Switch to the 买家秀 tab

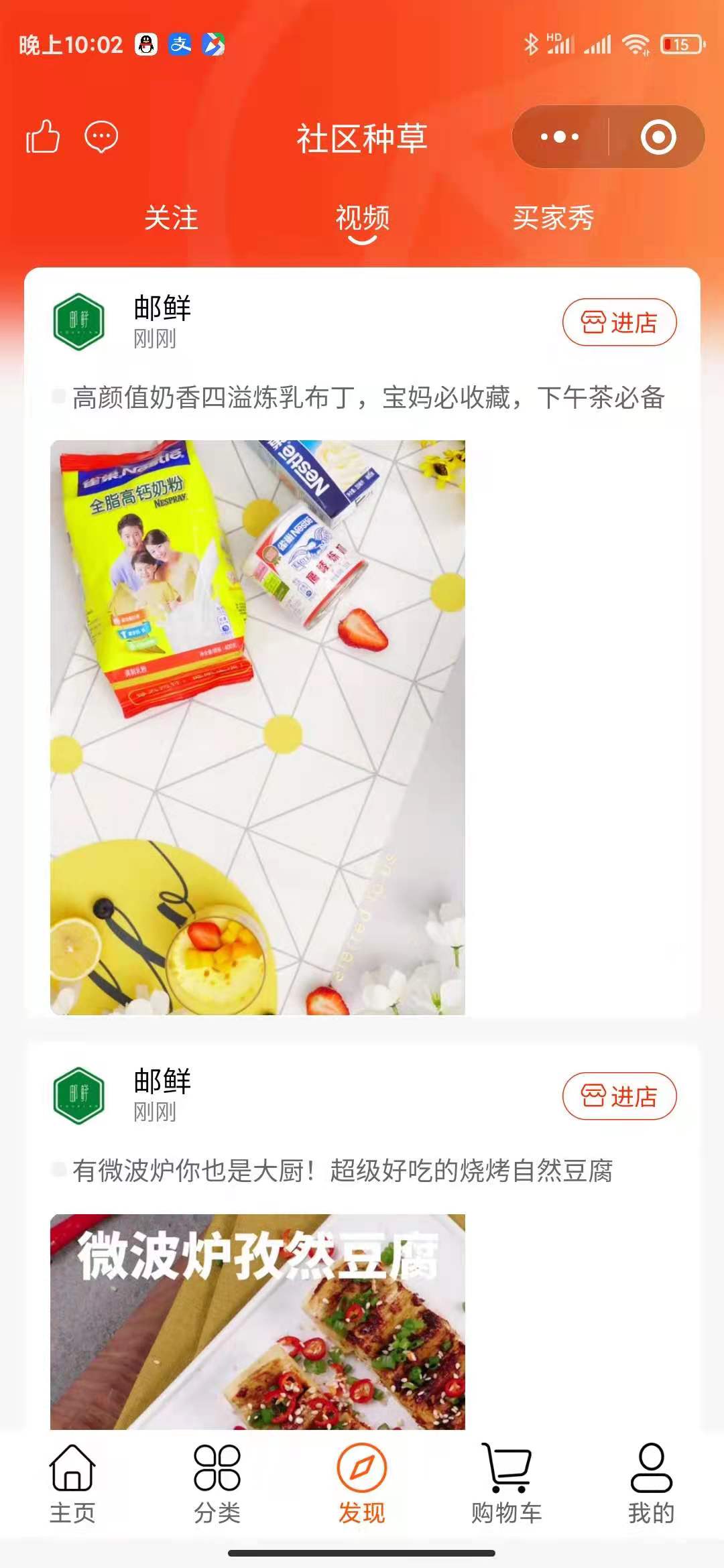coord(553,218)
